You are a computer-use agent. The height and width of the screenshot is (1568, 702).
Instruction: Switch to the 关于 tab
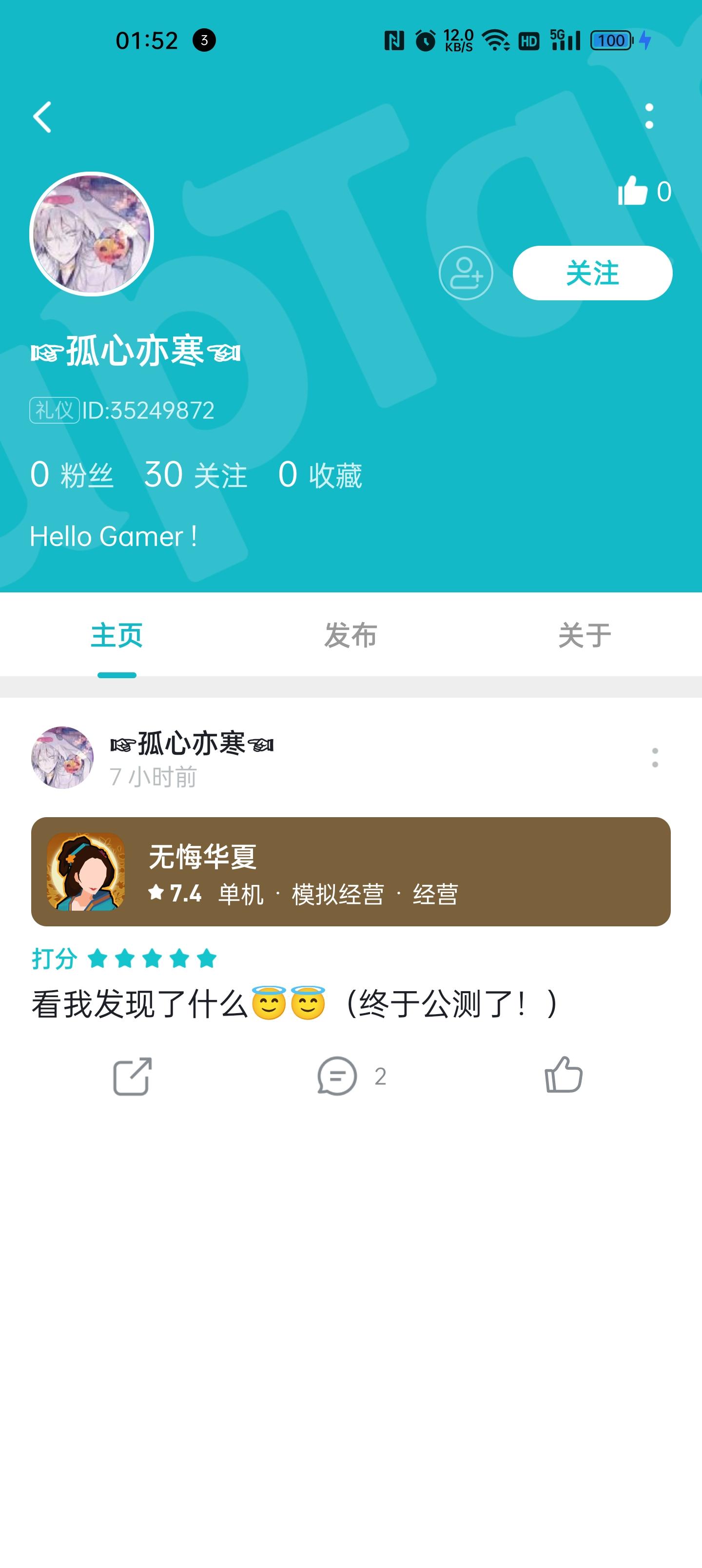point(585,635)
